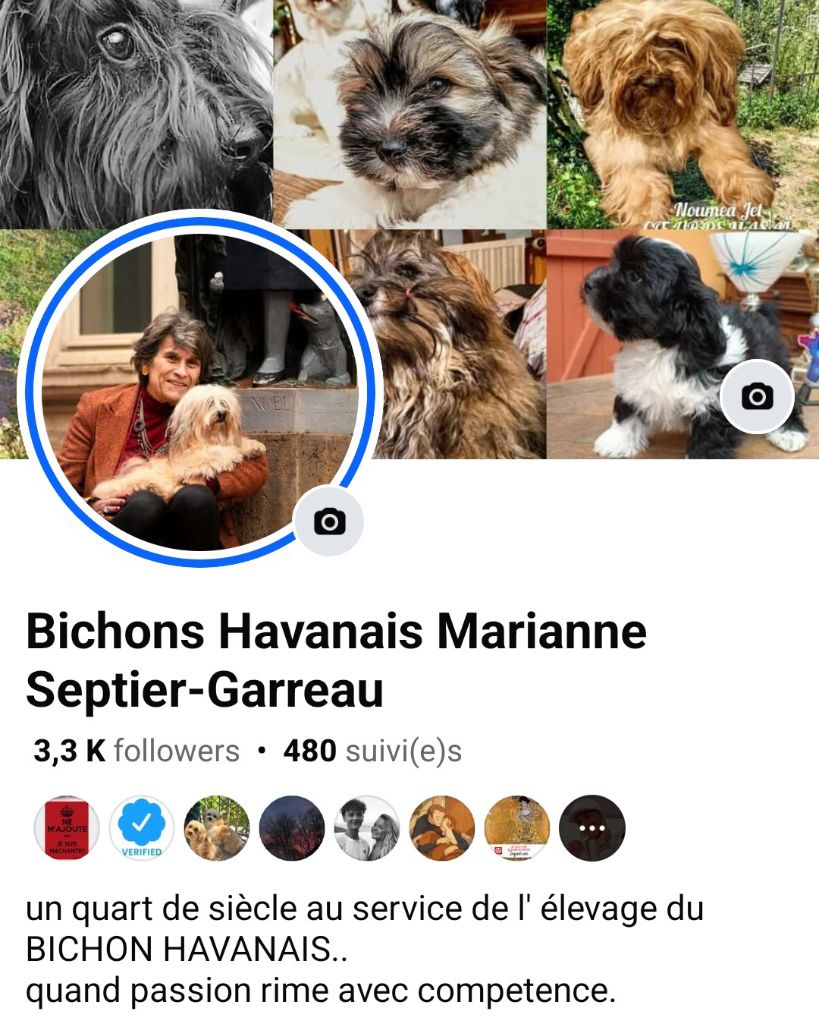Open the red "Ne m'ajoute" follower avatar

[67, 828]
